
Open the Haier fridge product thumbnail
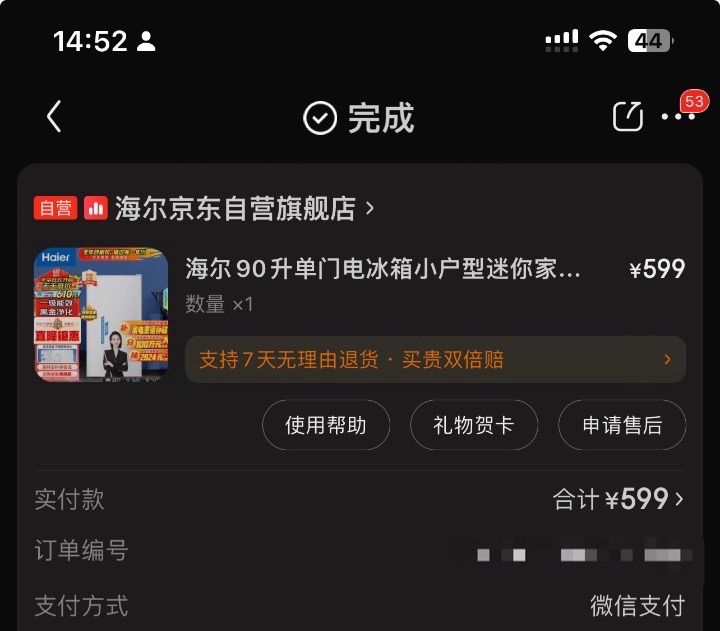[x=101, y=314]
